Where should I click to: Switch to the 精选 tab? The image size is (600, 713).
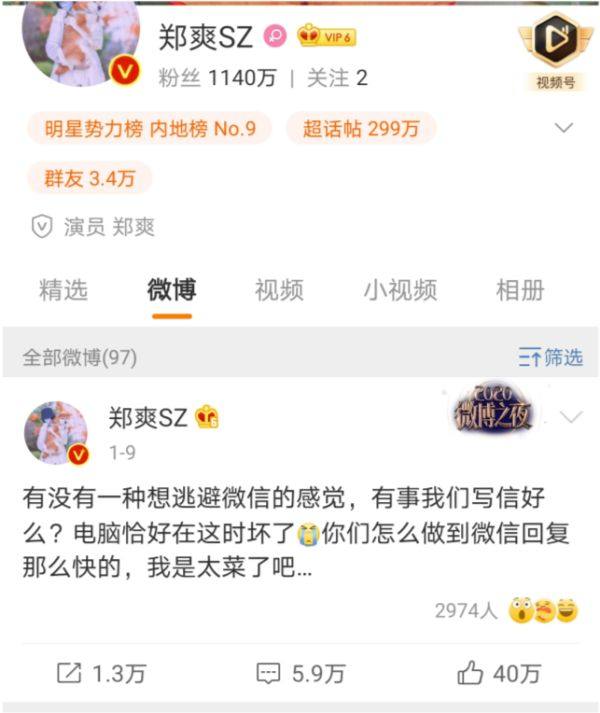[63, 290]
